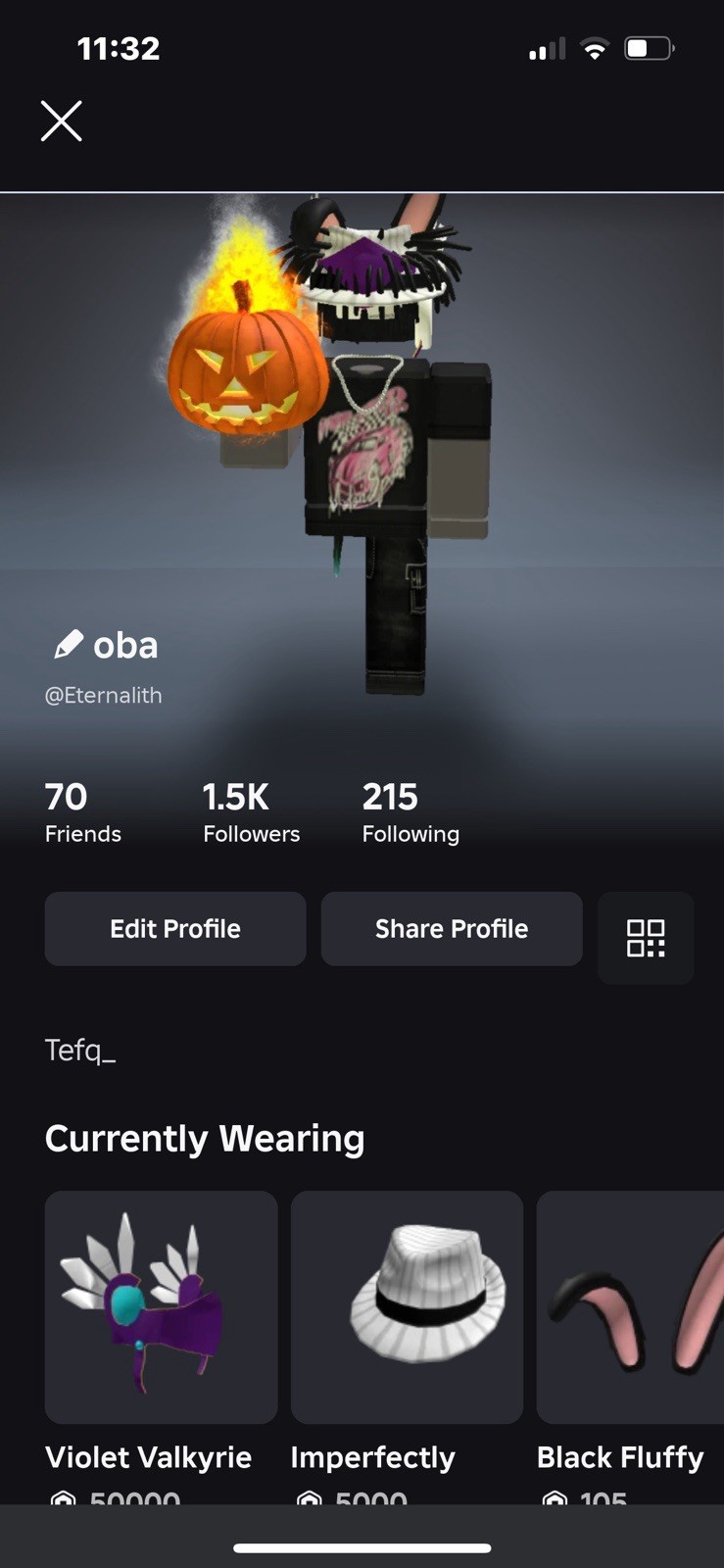The width and height of the screenshot is (724, 1568).
Task: Open the 215 Following list
Action: [410, 811]
